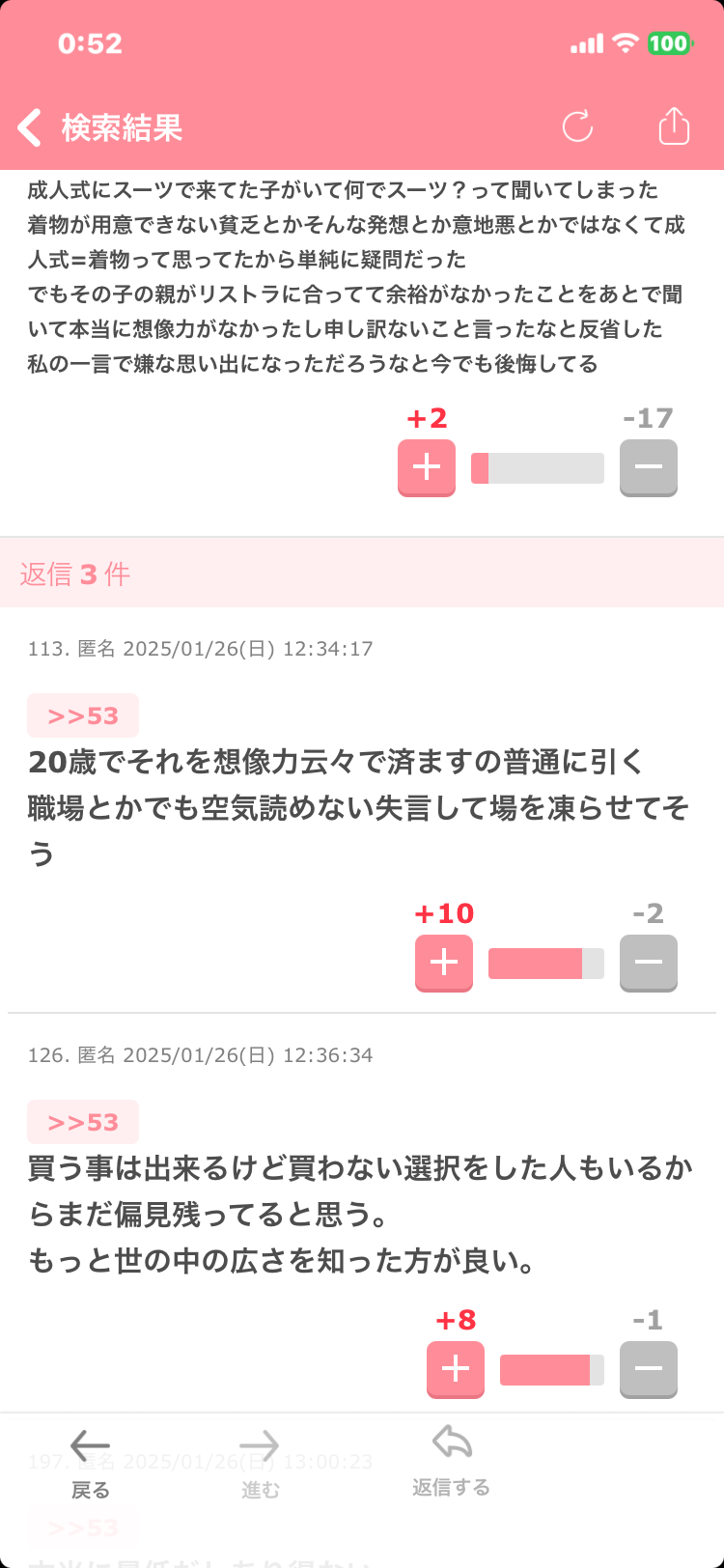
Task: Tap the 進む arrow in the bottom bar
Action: [258, 1446]
